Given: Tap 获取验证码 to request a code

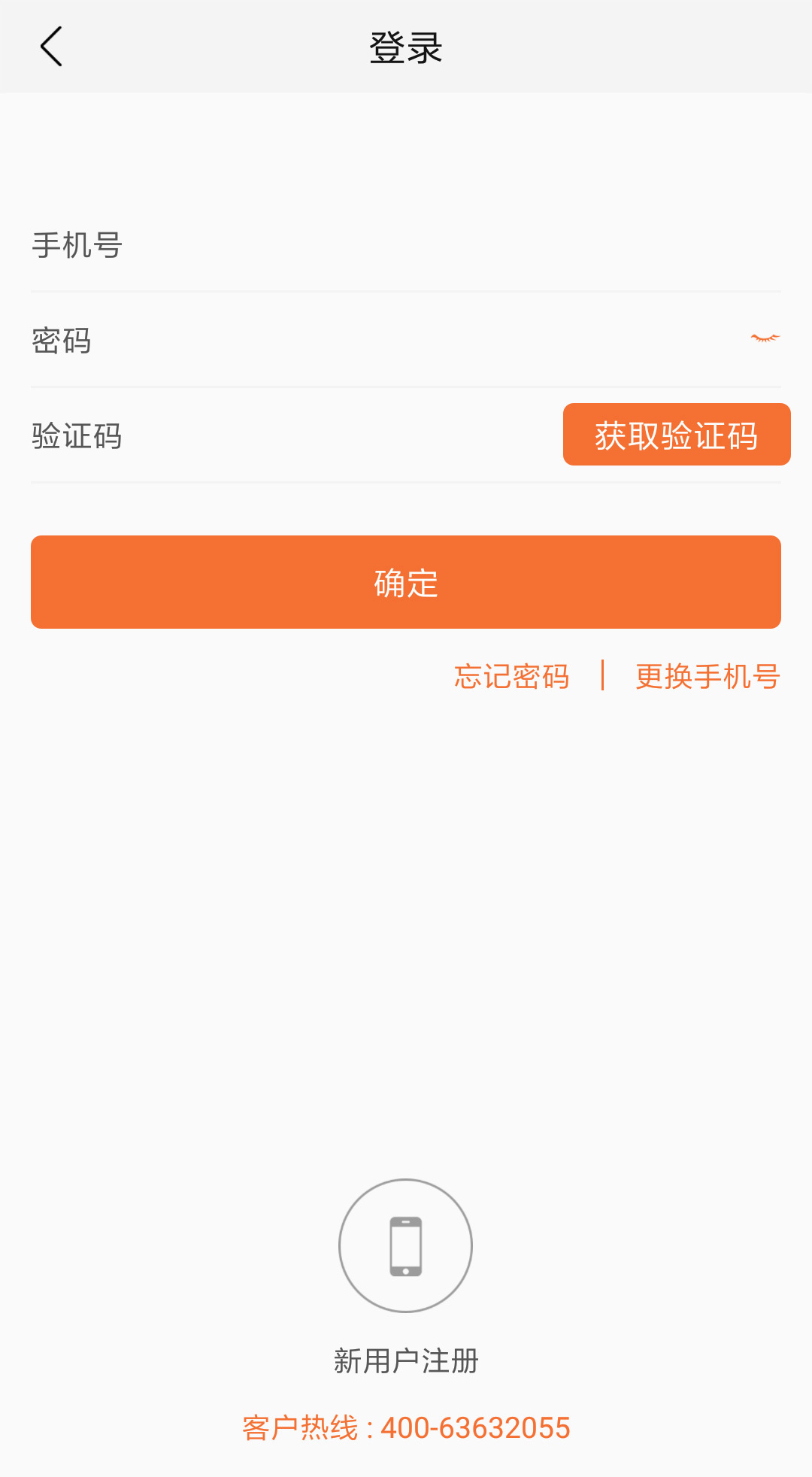Looking at the screenshot, I should 676,435.
